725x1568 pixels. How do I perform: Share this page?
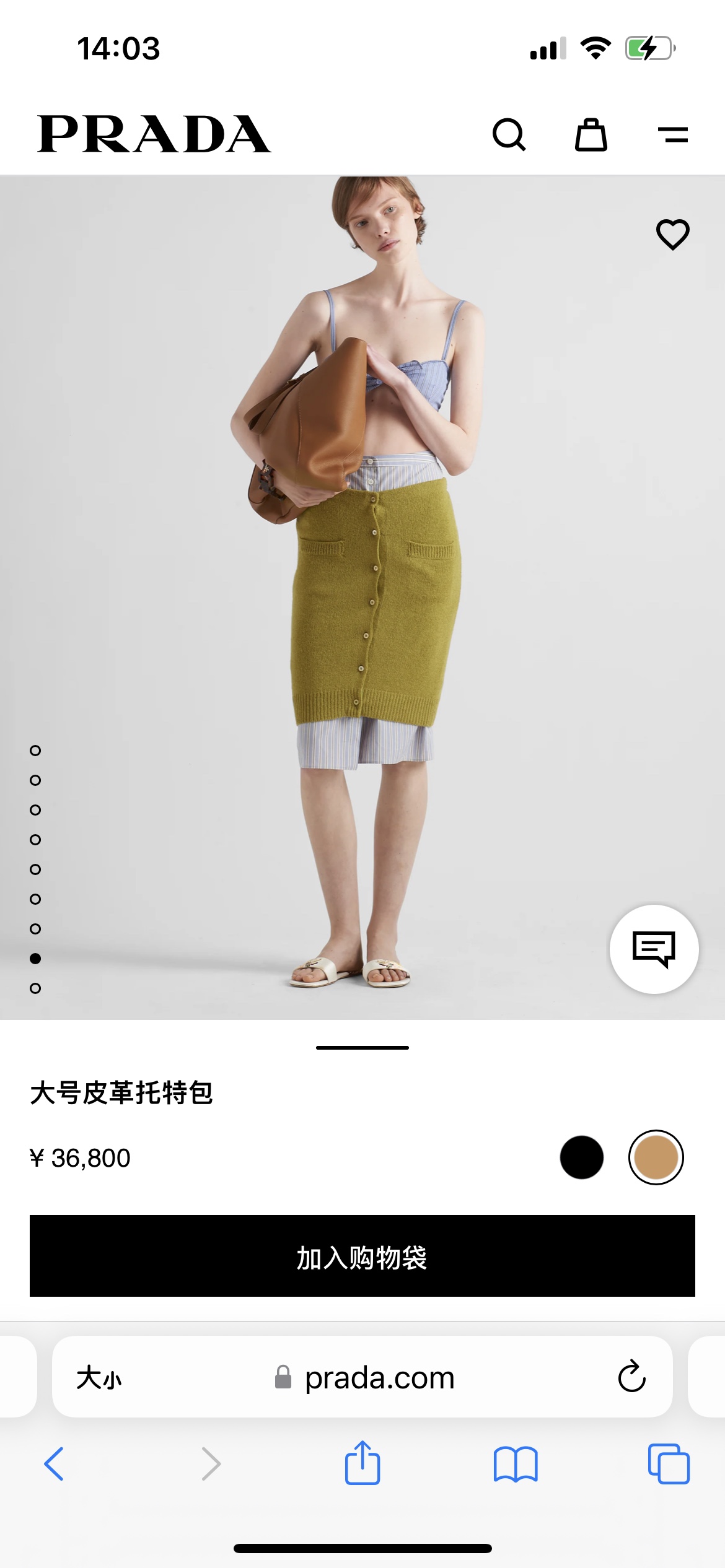[x=362, y=1463]
